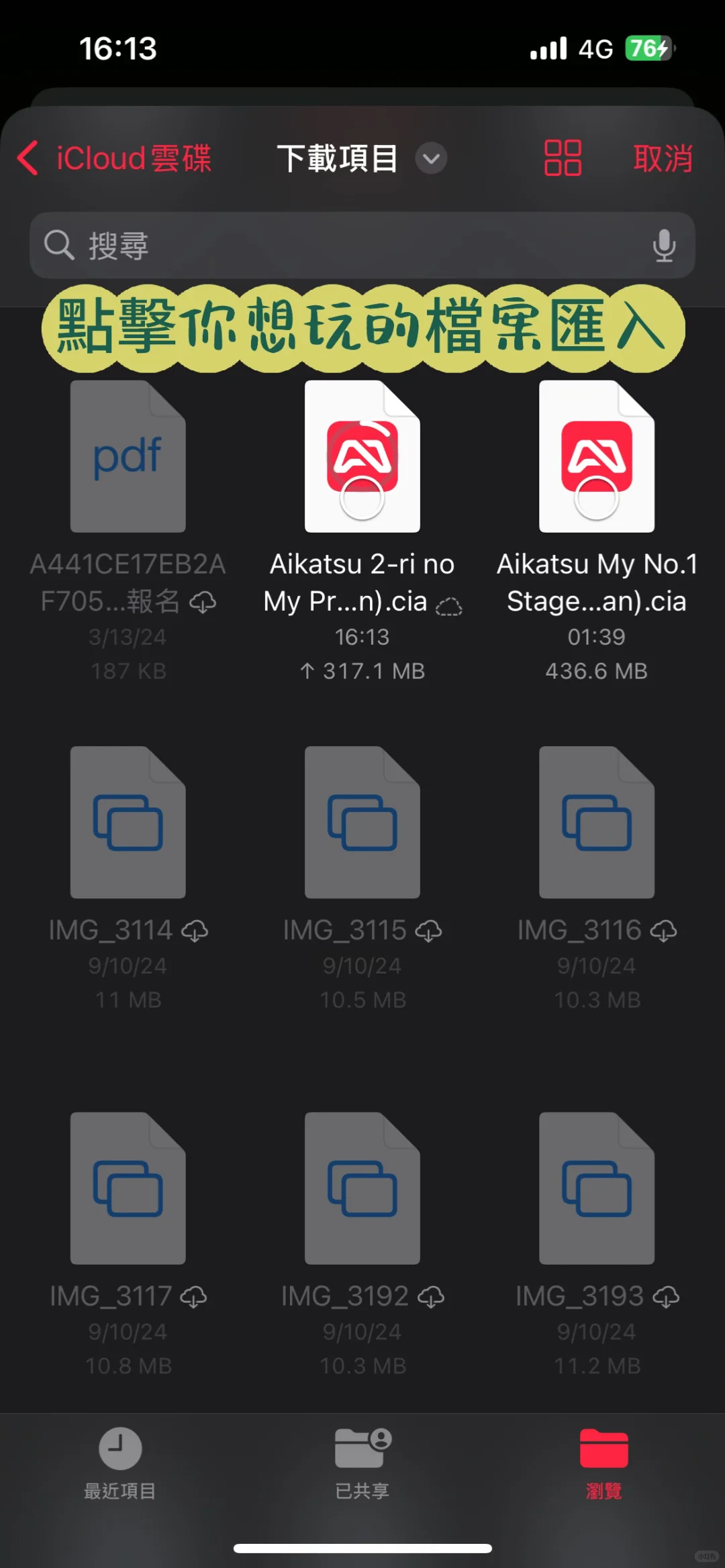Switch to the 最近項目 tab
Screen dimensions: 725x1568
(x=120, y=1464)
